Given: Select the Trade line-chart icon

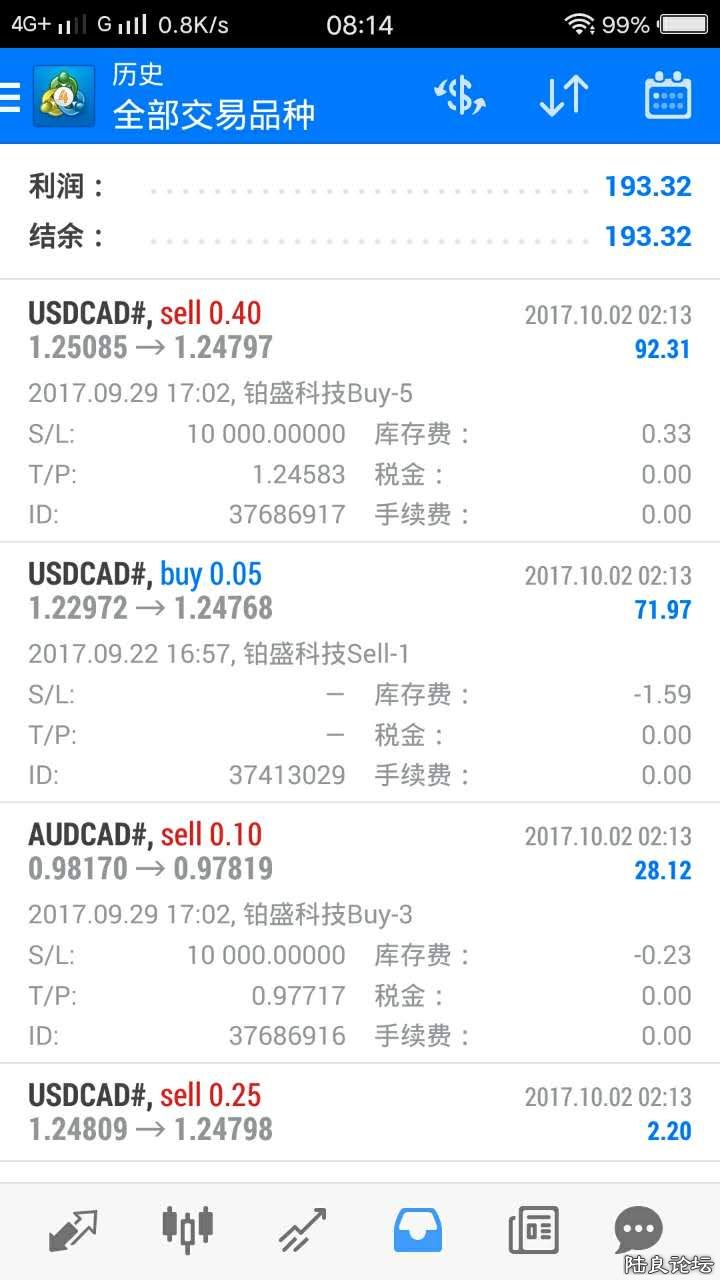Looking at the screenshot, I should coord(302,1229).
